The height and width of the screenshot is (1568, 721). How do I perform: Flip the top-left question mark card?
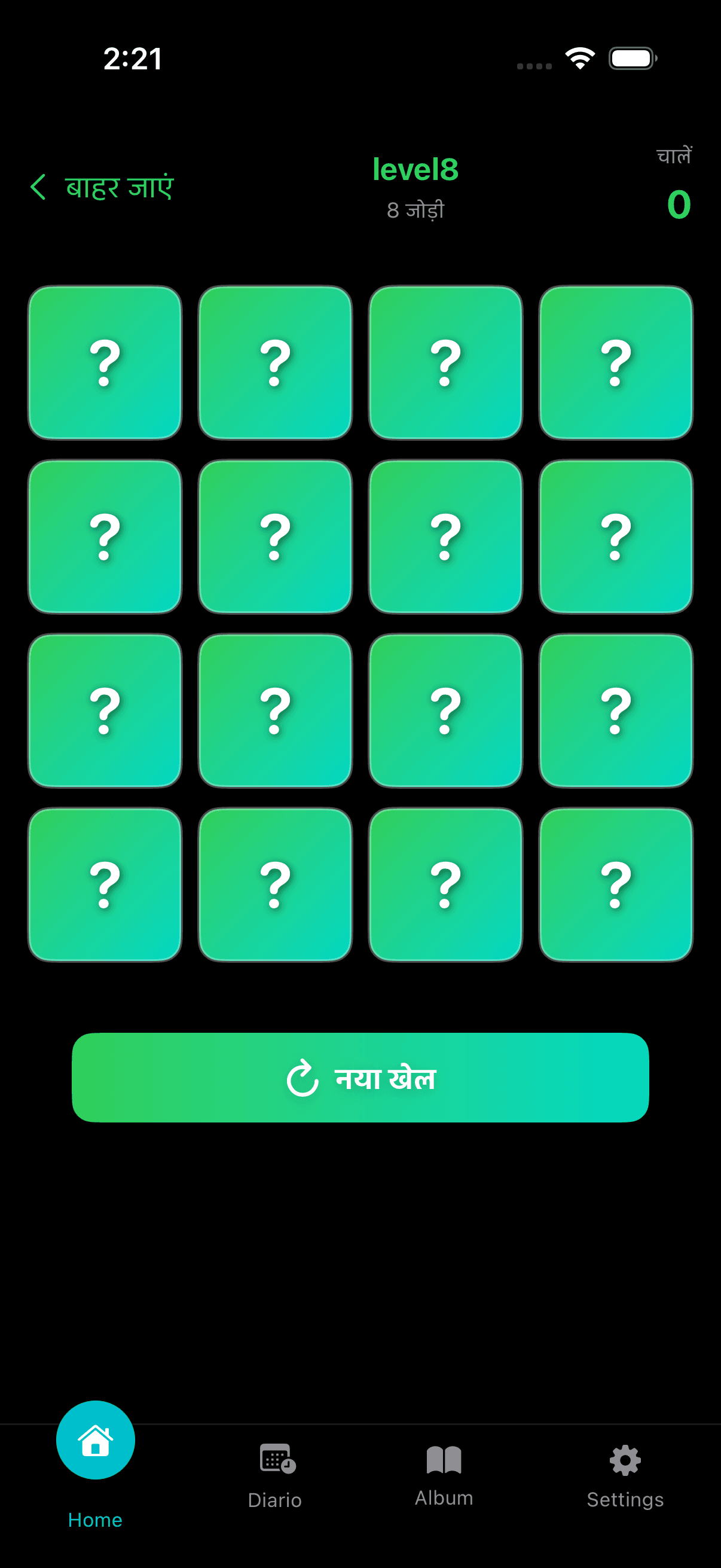105,362
